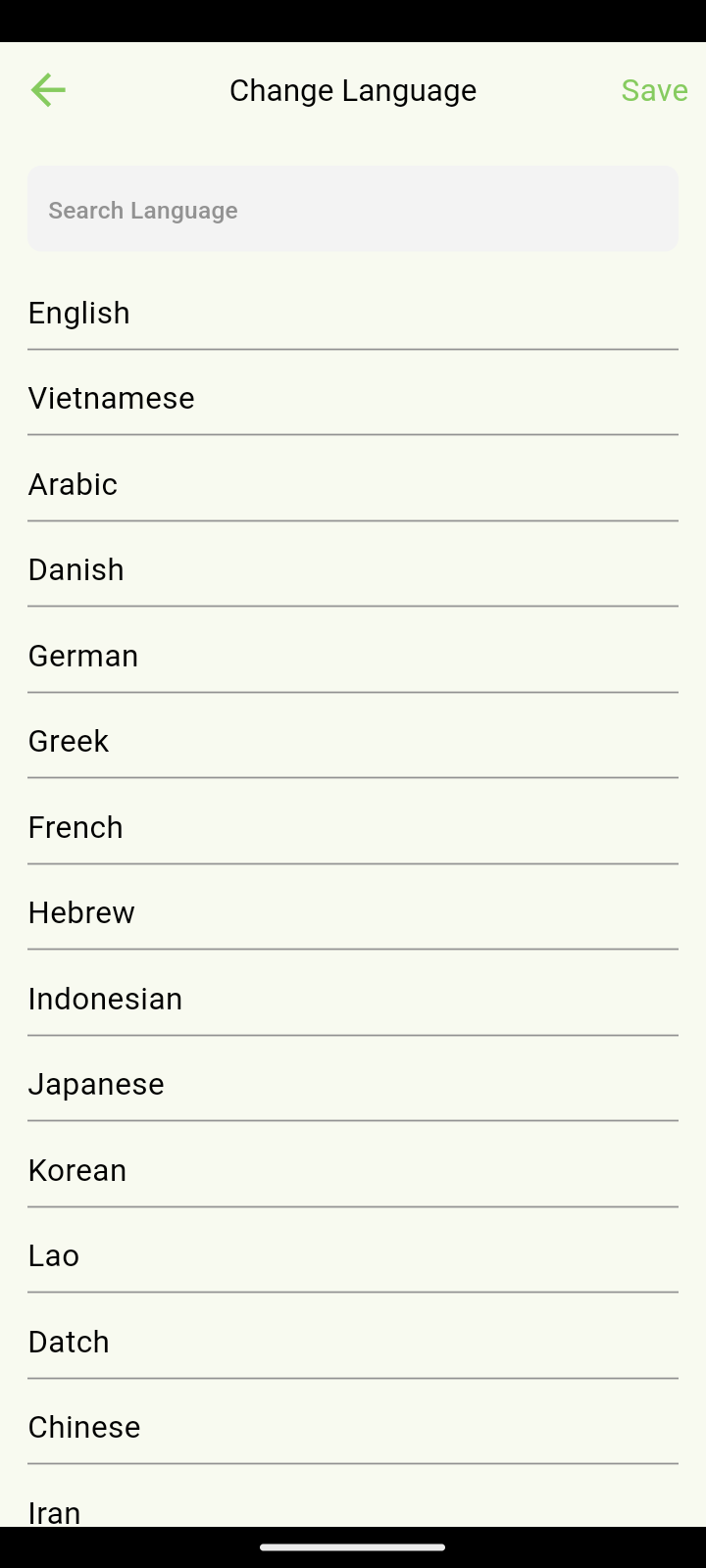Screen dimensions: 706x1568
Task: Pick Arabic language
Action: 353,484
